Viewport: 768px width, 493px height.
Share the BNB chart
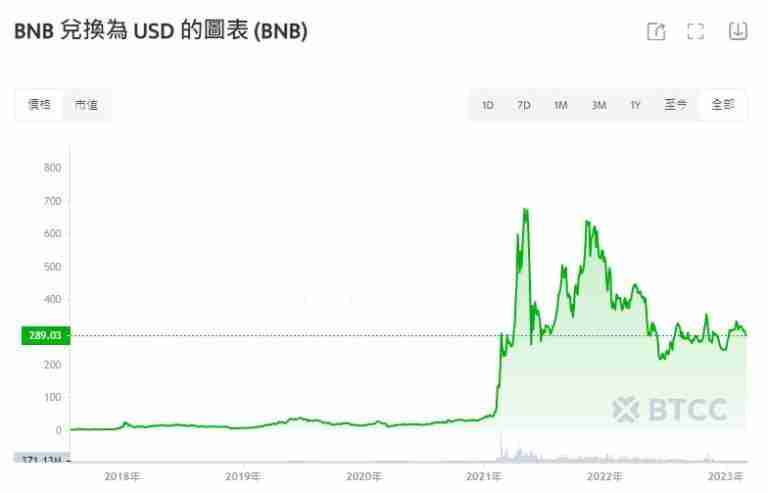(x=656, y=31)
